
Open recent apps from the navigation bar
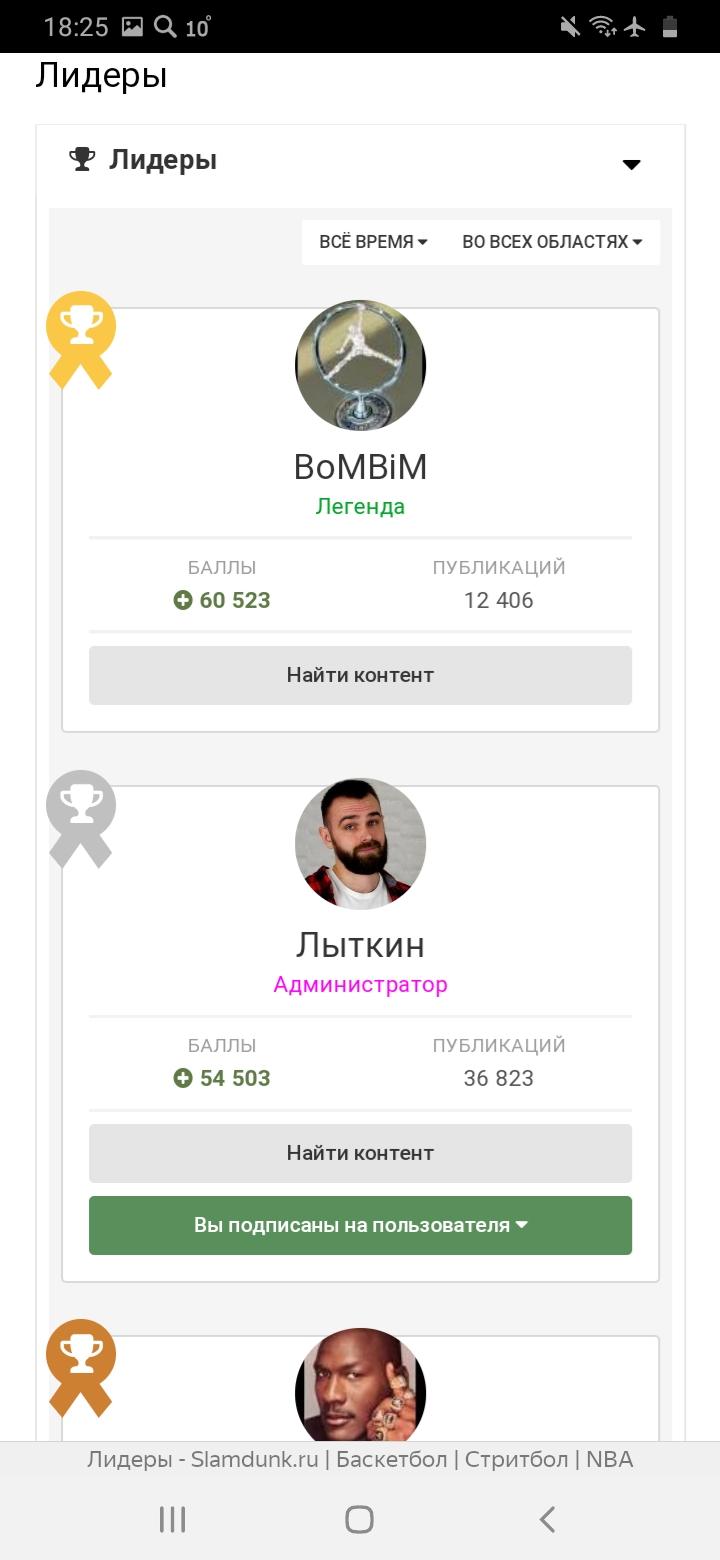pyautogui.click(x=173, y=1520)
